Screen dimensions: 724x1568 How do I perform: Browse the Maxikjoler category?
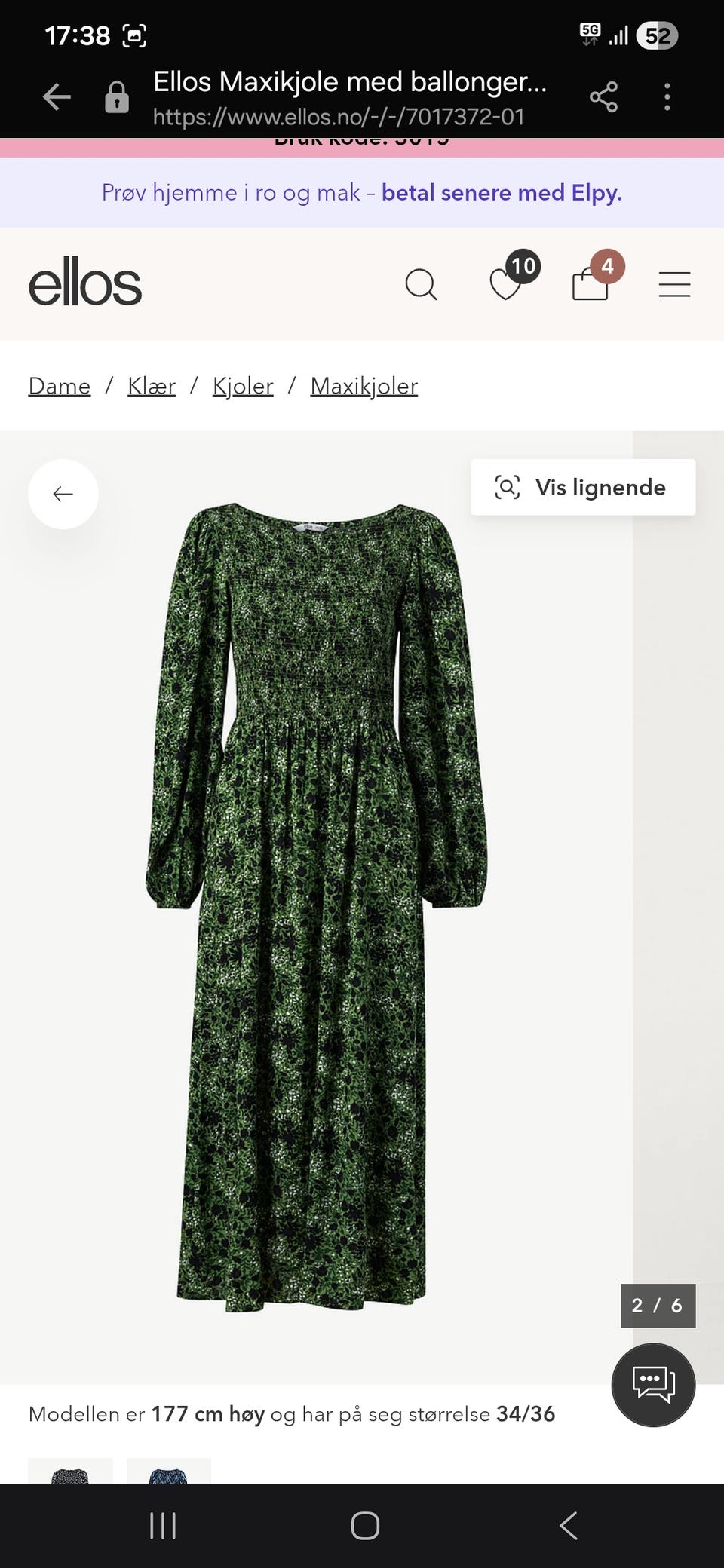[x=364, y=386]
